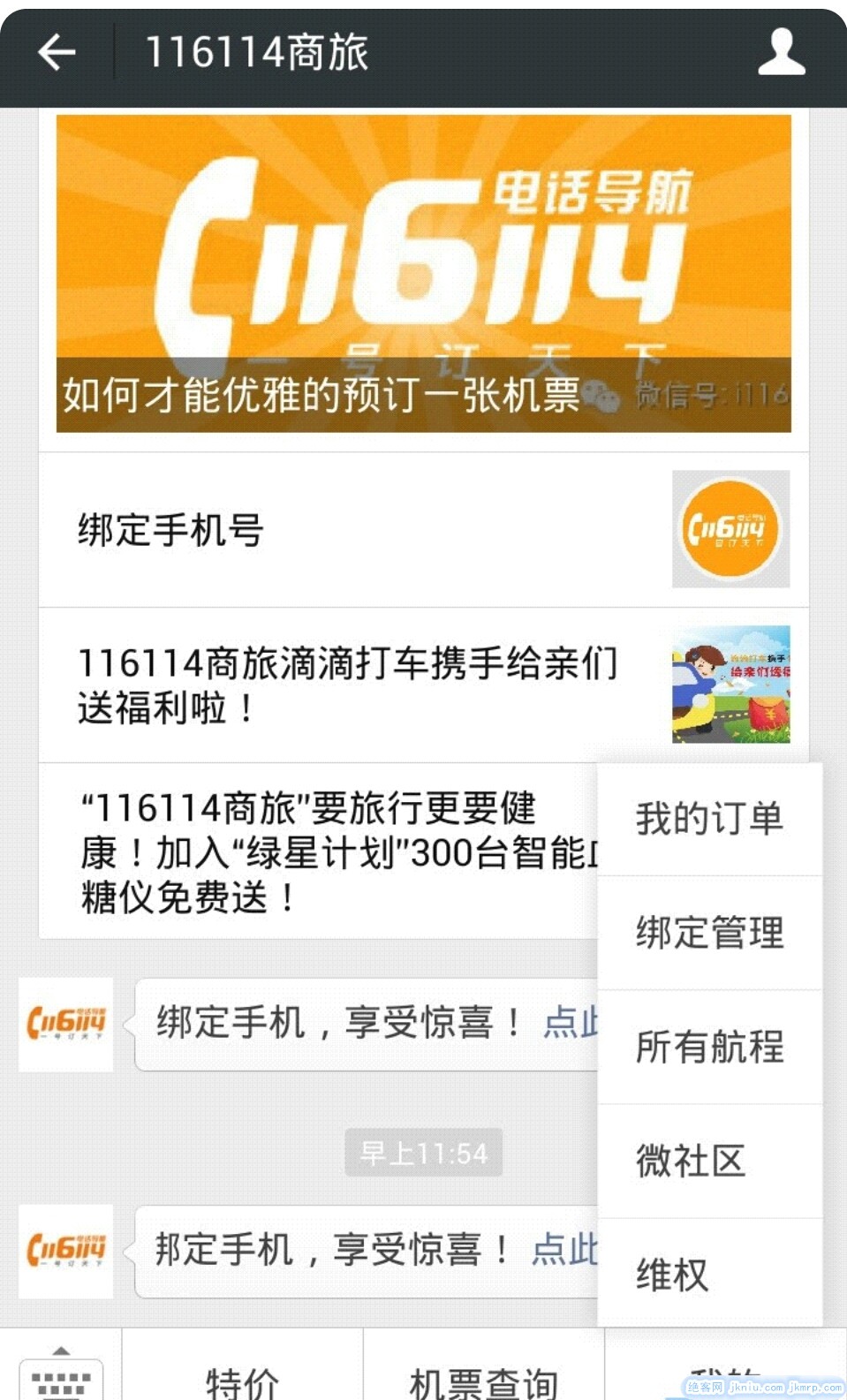Go back using the top arrow

[x=57, y=53]
